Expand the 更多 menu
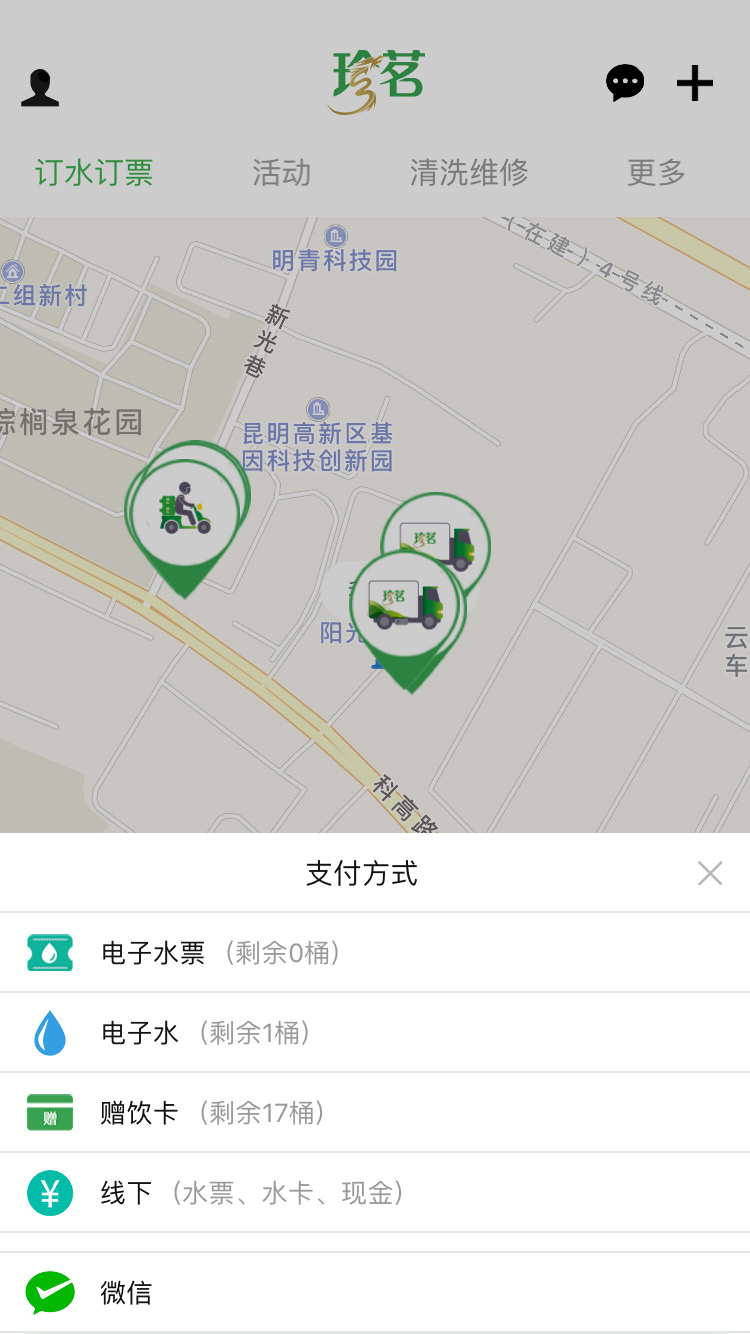 point(656,172)
